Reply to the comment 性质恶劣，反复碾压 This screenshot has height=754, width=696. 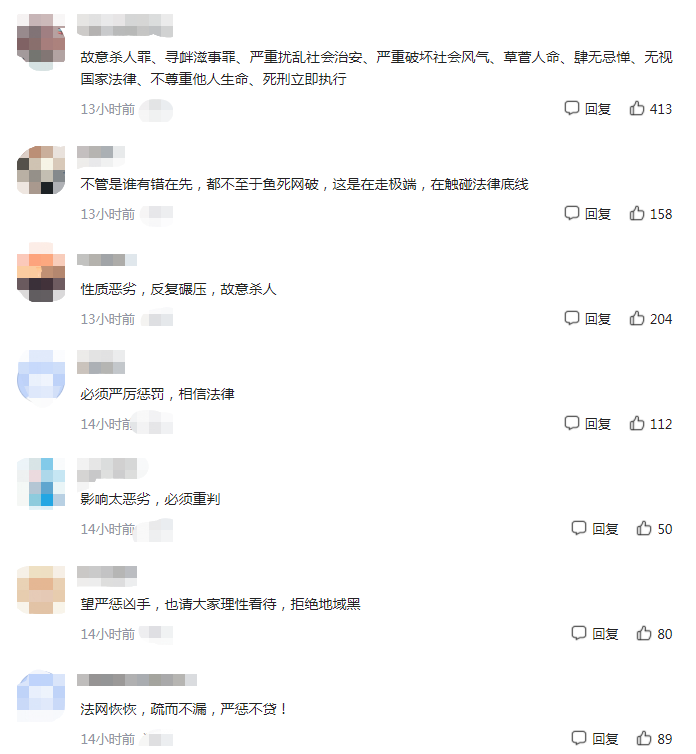coord(588,318)
